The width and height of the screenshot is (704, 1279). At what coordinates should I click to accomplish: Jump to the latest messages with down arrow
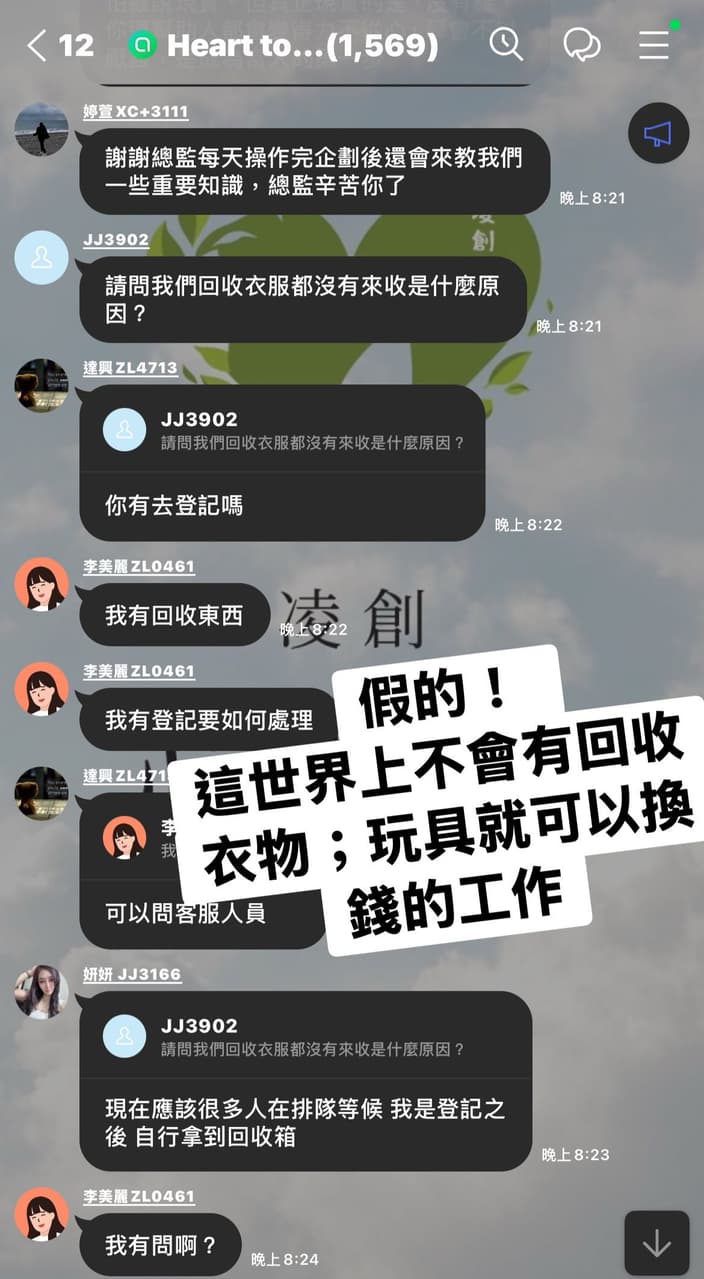coord(656,1242)
